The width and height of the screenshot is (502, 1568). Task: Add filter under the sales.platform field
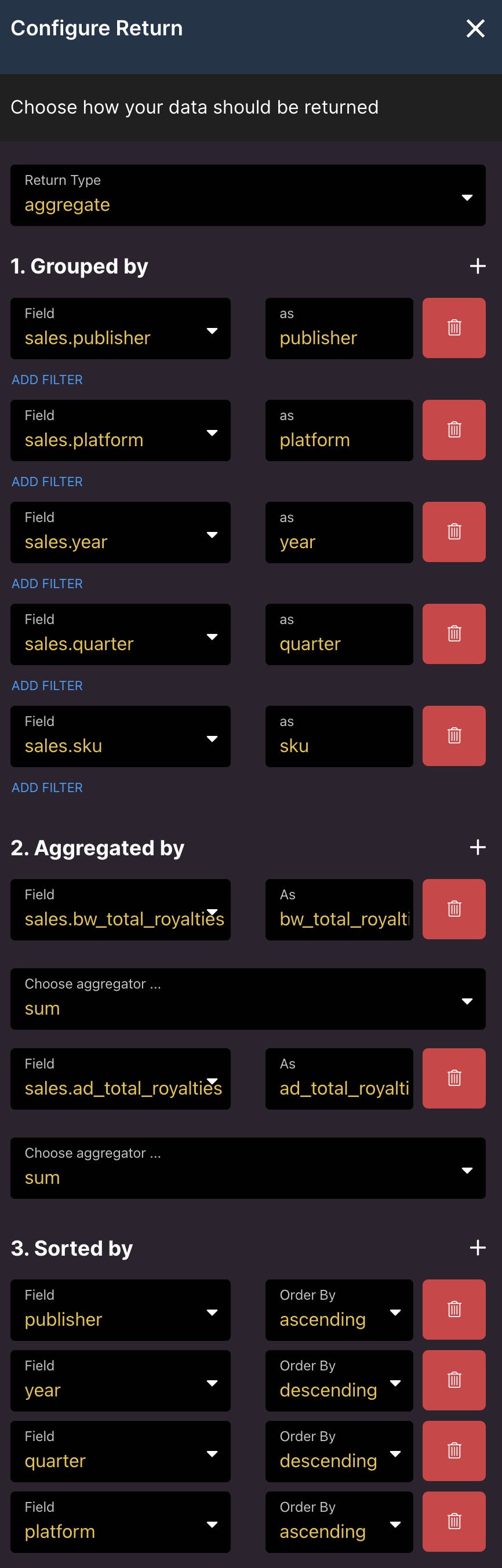(x=48, y=482)
